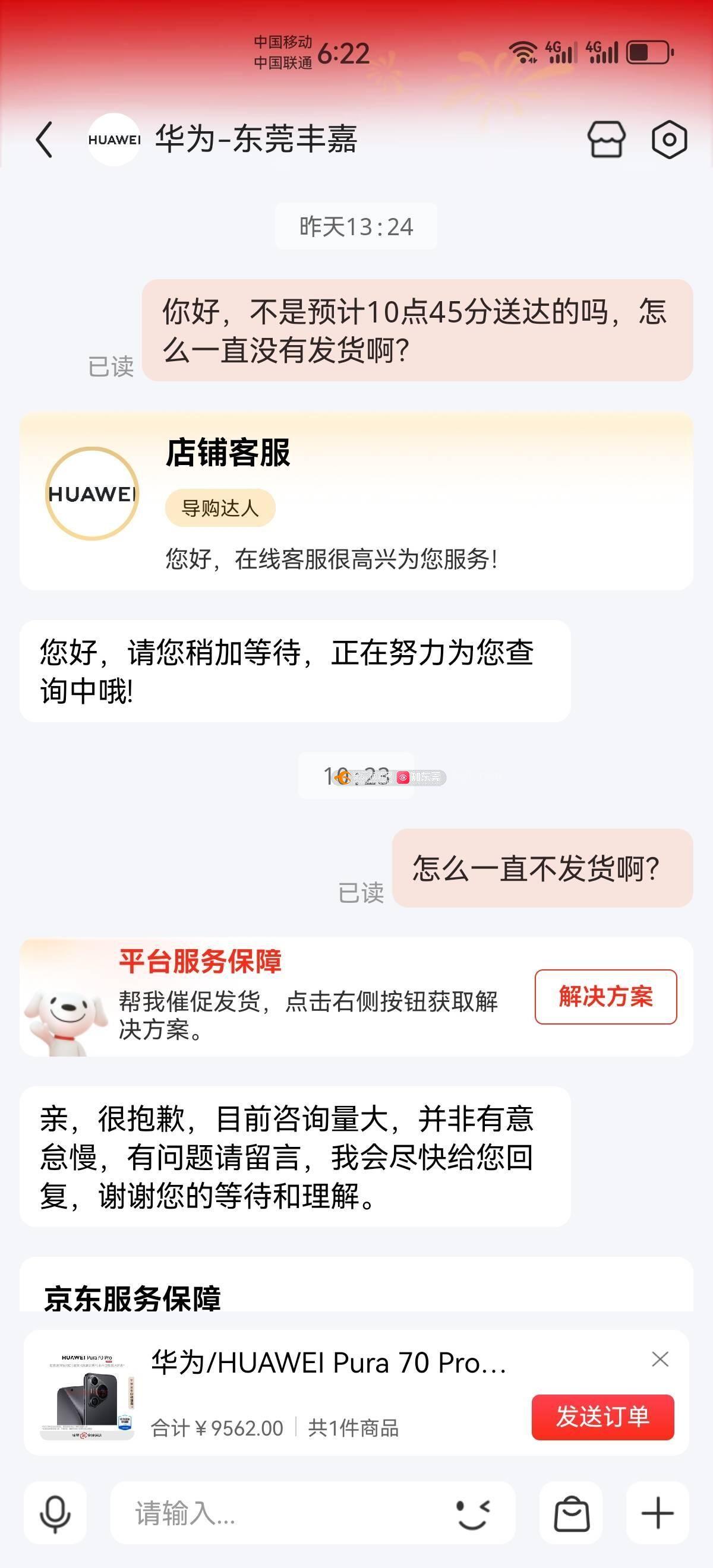713x1568 pixels.
Task: Open the HUAWEI store avatar in header
Action: coord(114,140)
